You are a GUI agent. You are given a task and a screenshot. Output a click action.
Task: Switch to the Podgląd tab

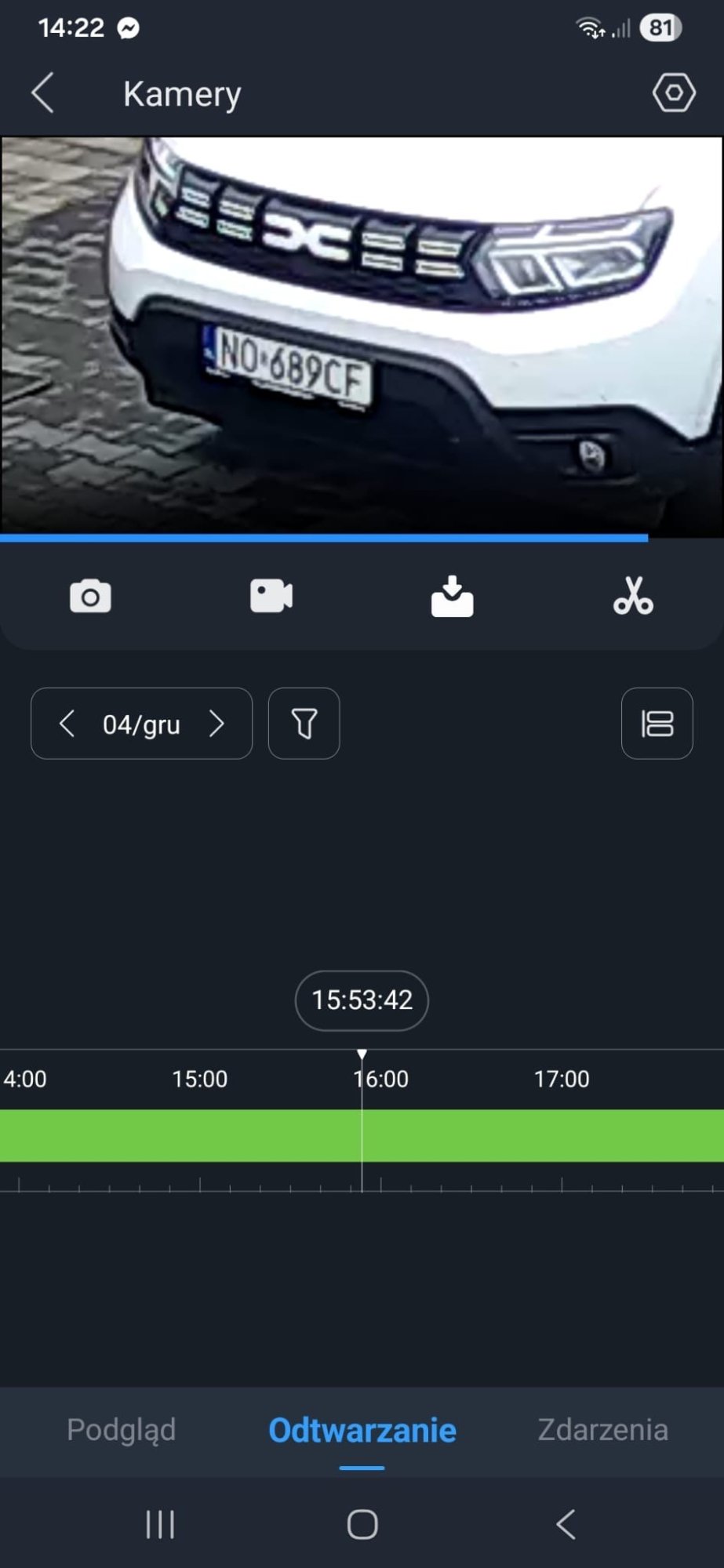[121, 1430]
